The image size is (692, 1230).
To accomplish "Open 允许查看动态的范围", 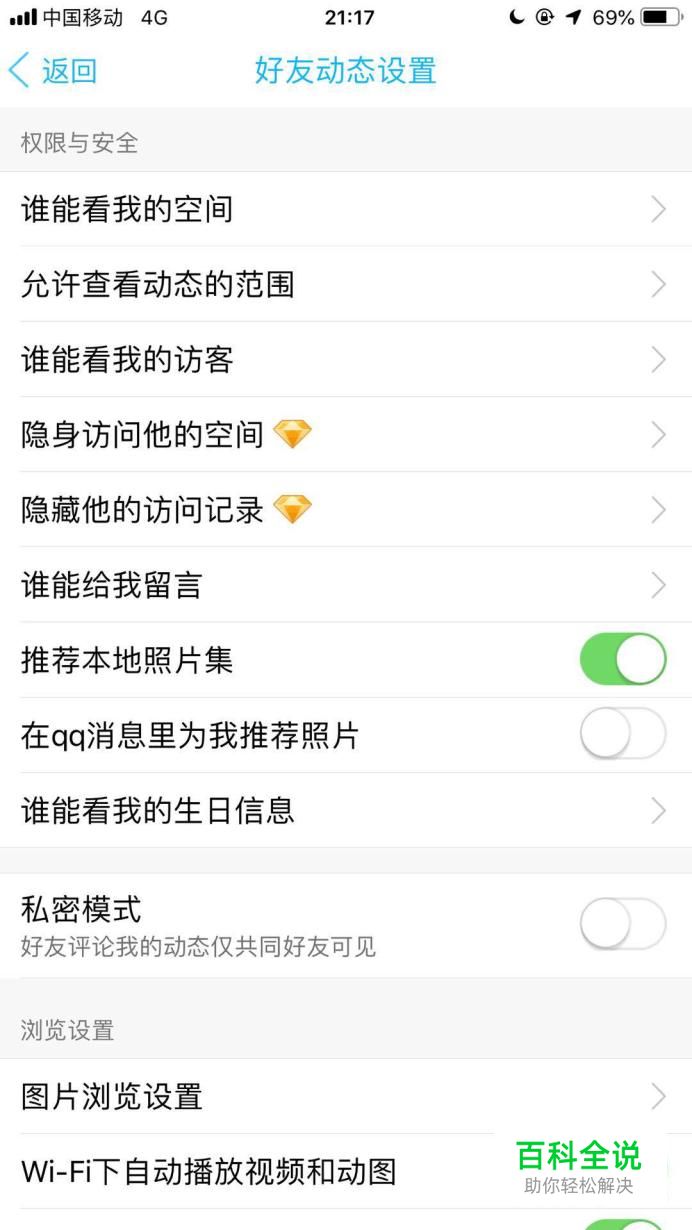I will click(346, 284).
